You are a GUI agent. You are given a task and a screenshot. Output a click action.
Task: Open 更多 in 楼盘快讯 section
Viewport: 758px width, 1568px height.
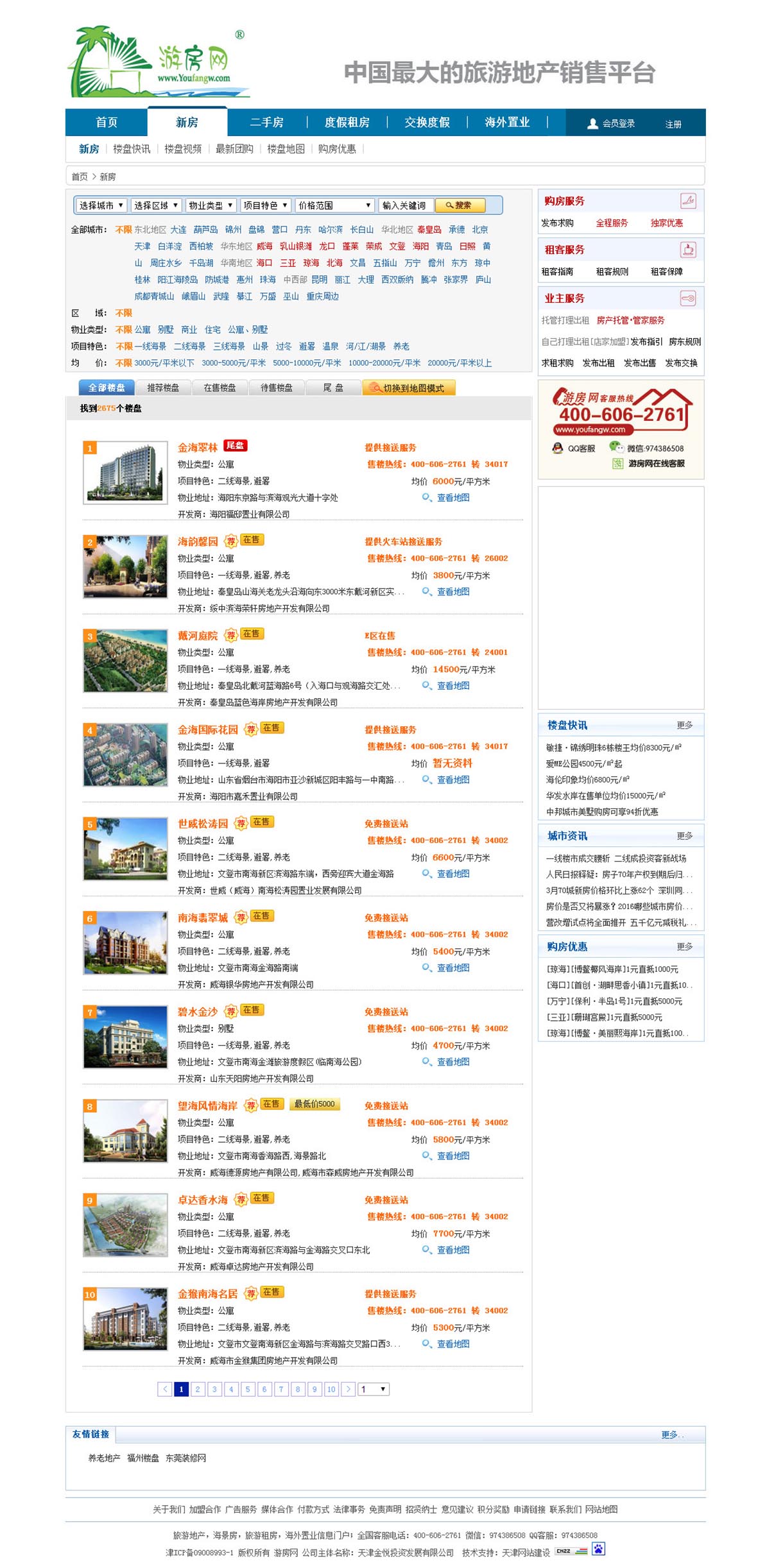coord(684,725)
